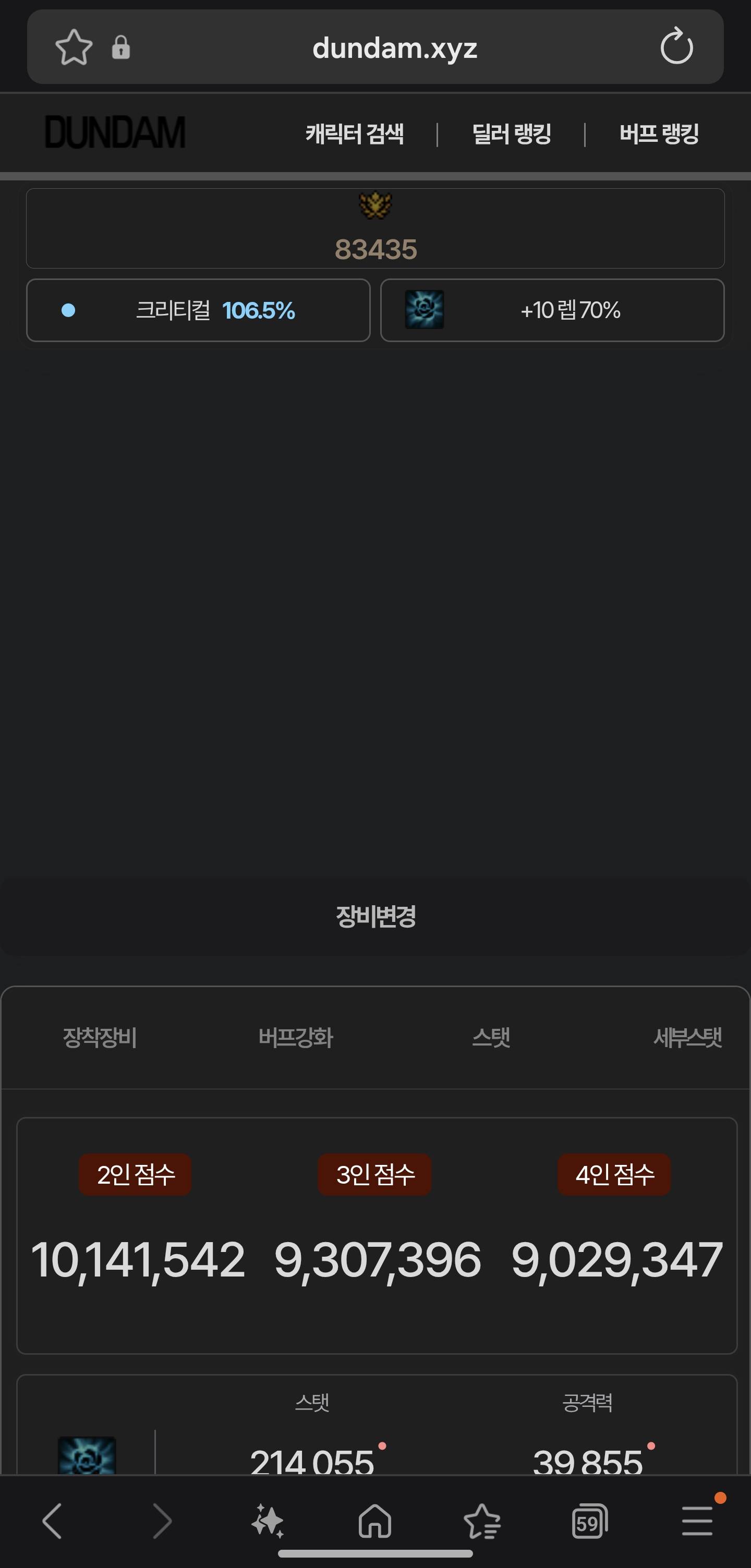Bookmark this page with the star icon

click(74, 47)
